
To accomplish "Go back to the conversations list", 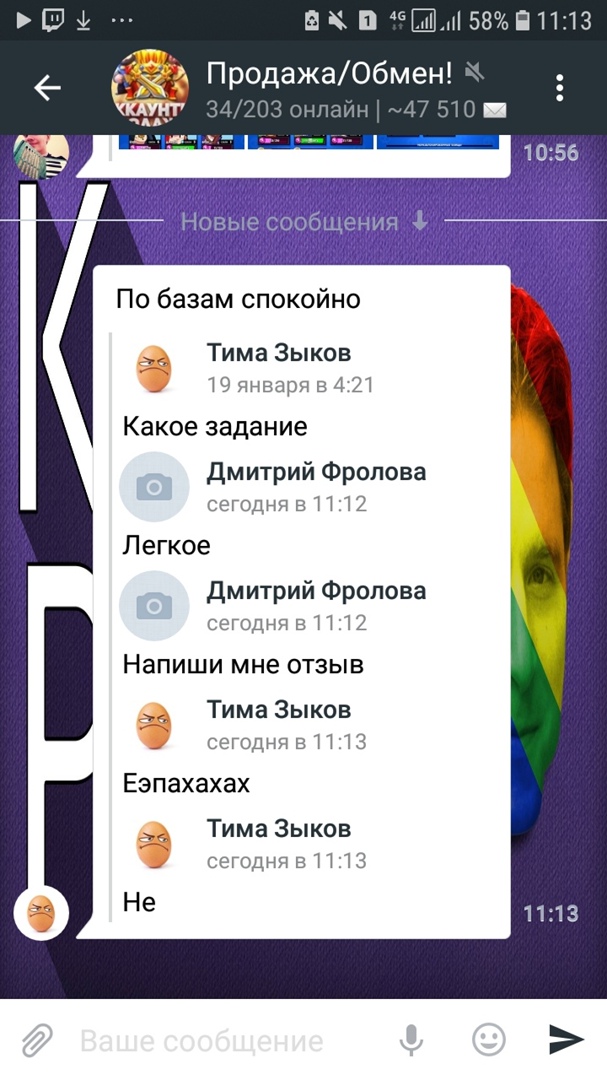I will pyautogui.click(x=48, y=88).
